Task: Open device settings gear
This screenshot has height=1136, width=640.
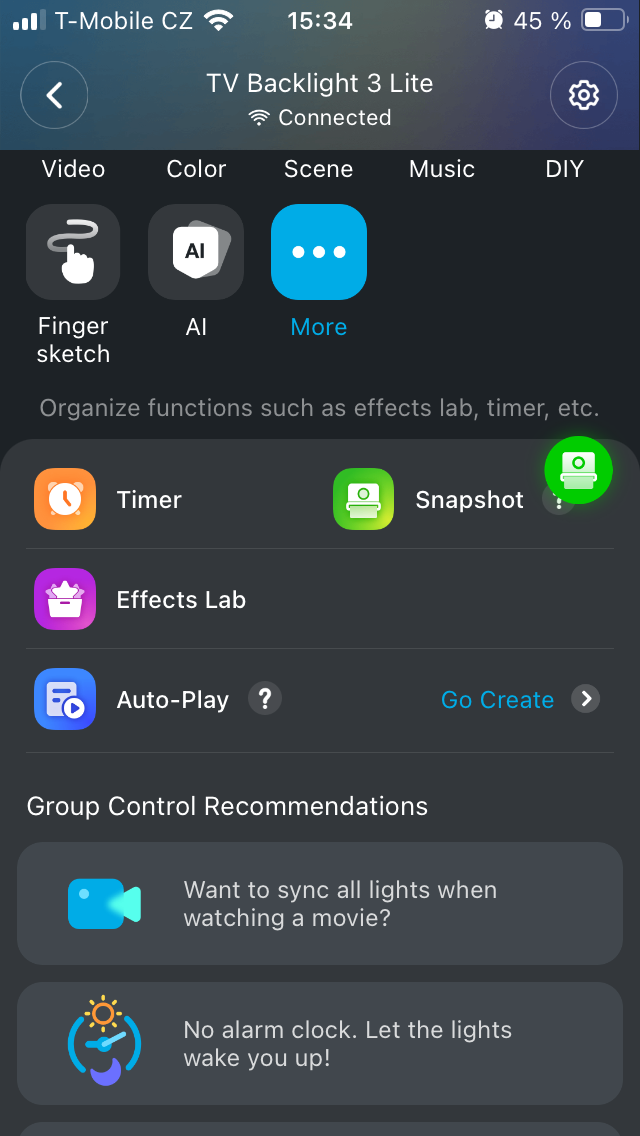Action: 583,96
